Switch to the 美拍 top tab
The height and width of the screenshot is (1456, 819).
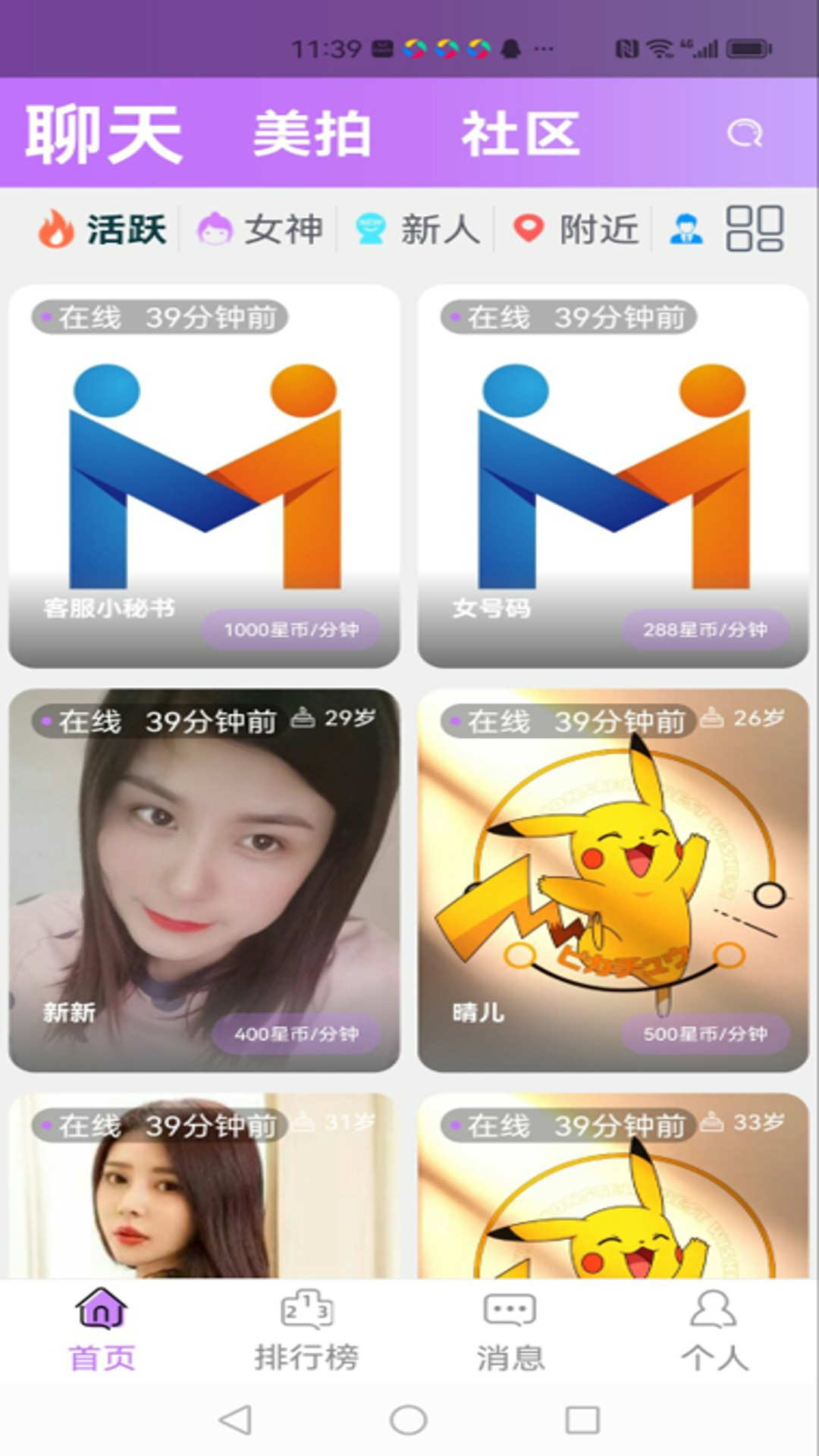tap(312, 134)
